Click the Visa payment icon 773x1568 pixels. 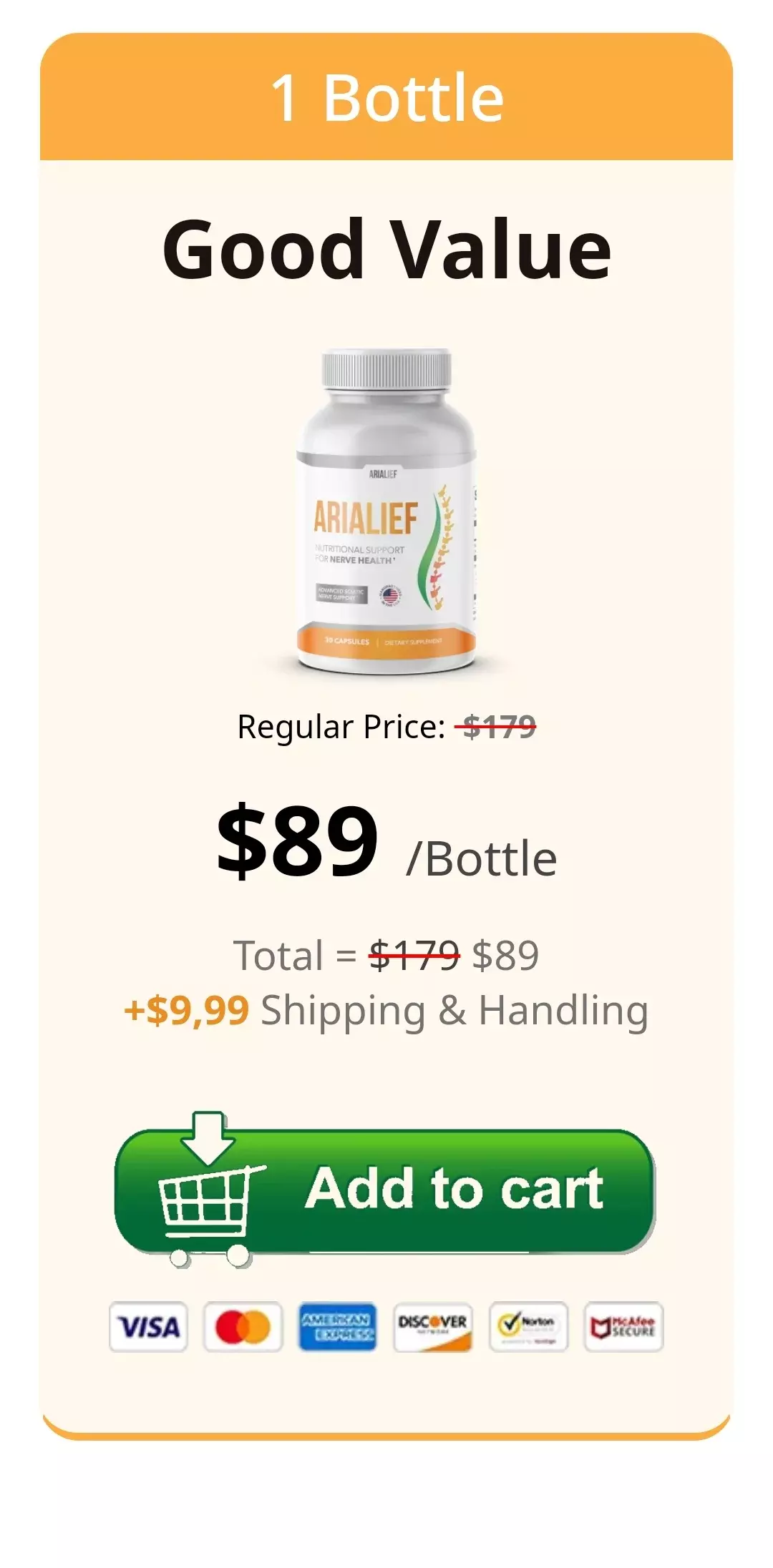click(x=148, y=1327)
